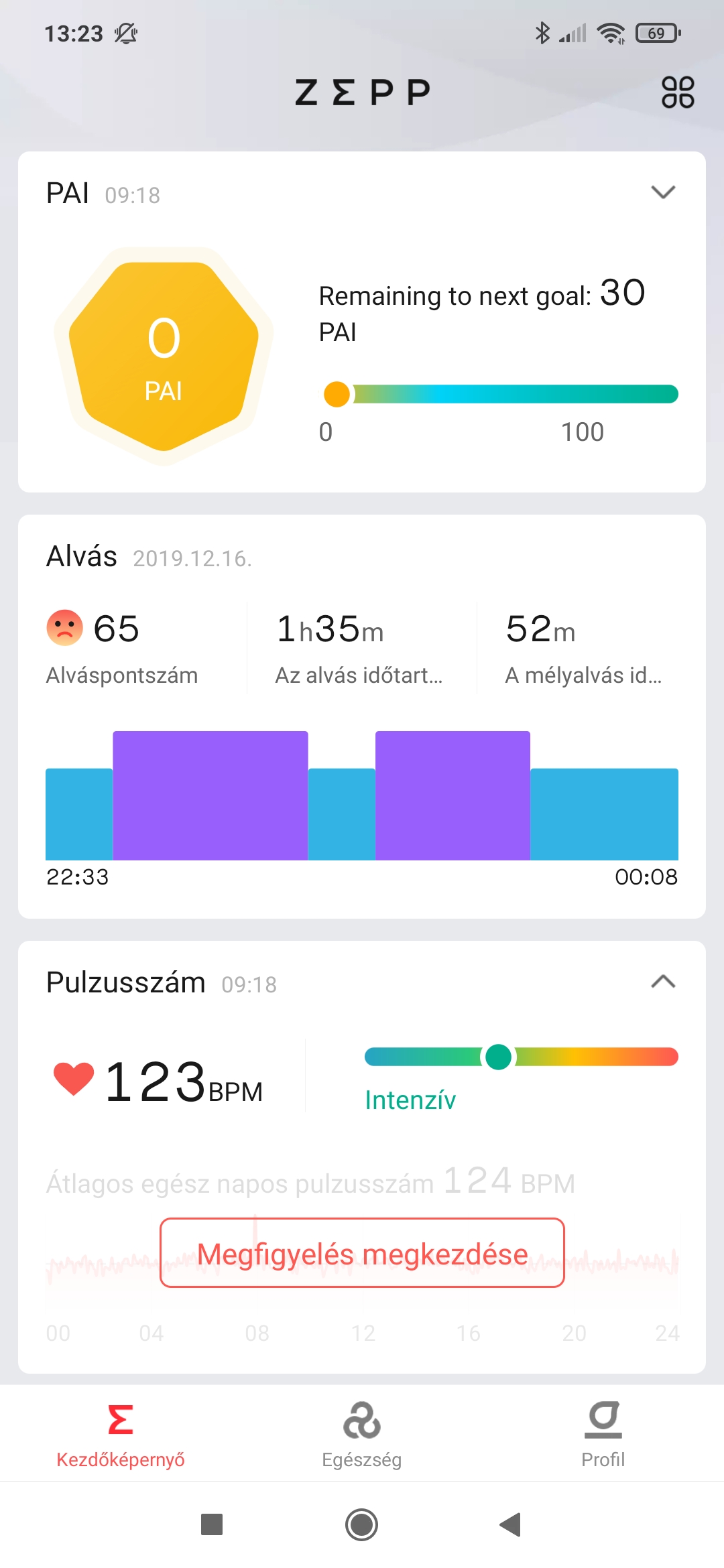Tap the system home button
This screenshot has height=1568, width=724.
pyautogui.click(x=362, y=1525)
